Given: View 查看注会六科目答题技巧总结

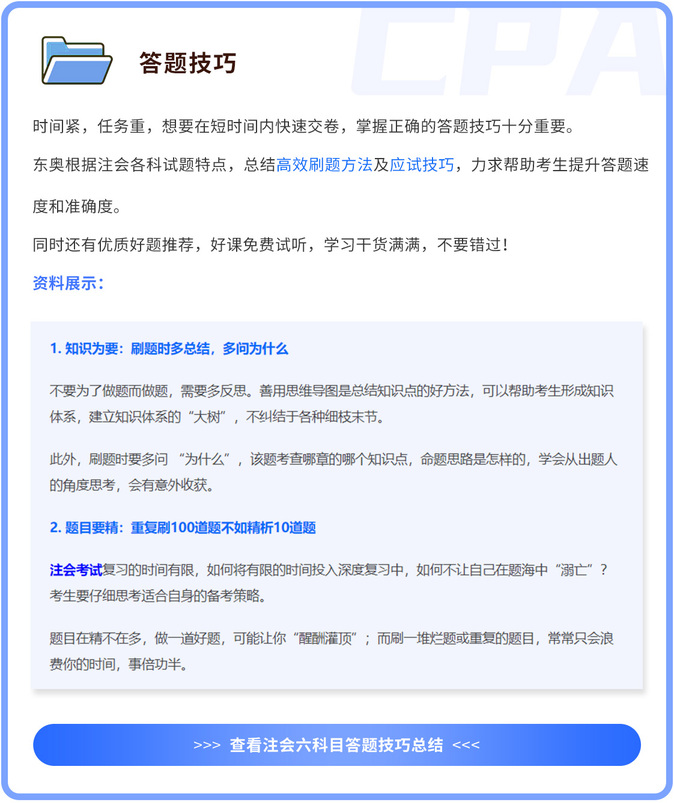Looking at the screenshot, I should 336,745.
